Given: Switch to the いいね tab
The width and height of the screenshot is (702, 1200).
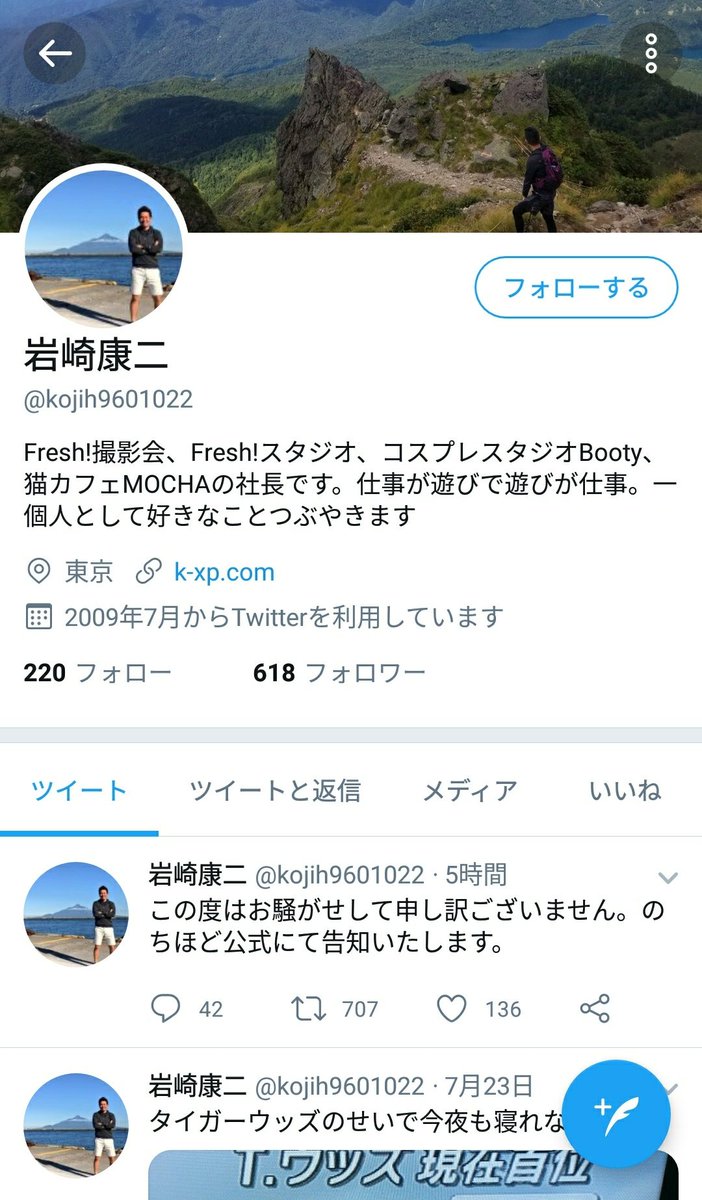Looking at the screenshot, I should pyautogui.click(x=625, y=791).
